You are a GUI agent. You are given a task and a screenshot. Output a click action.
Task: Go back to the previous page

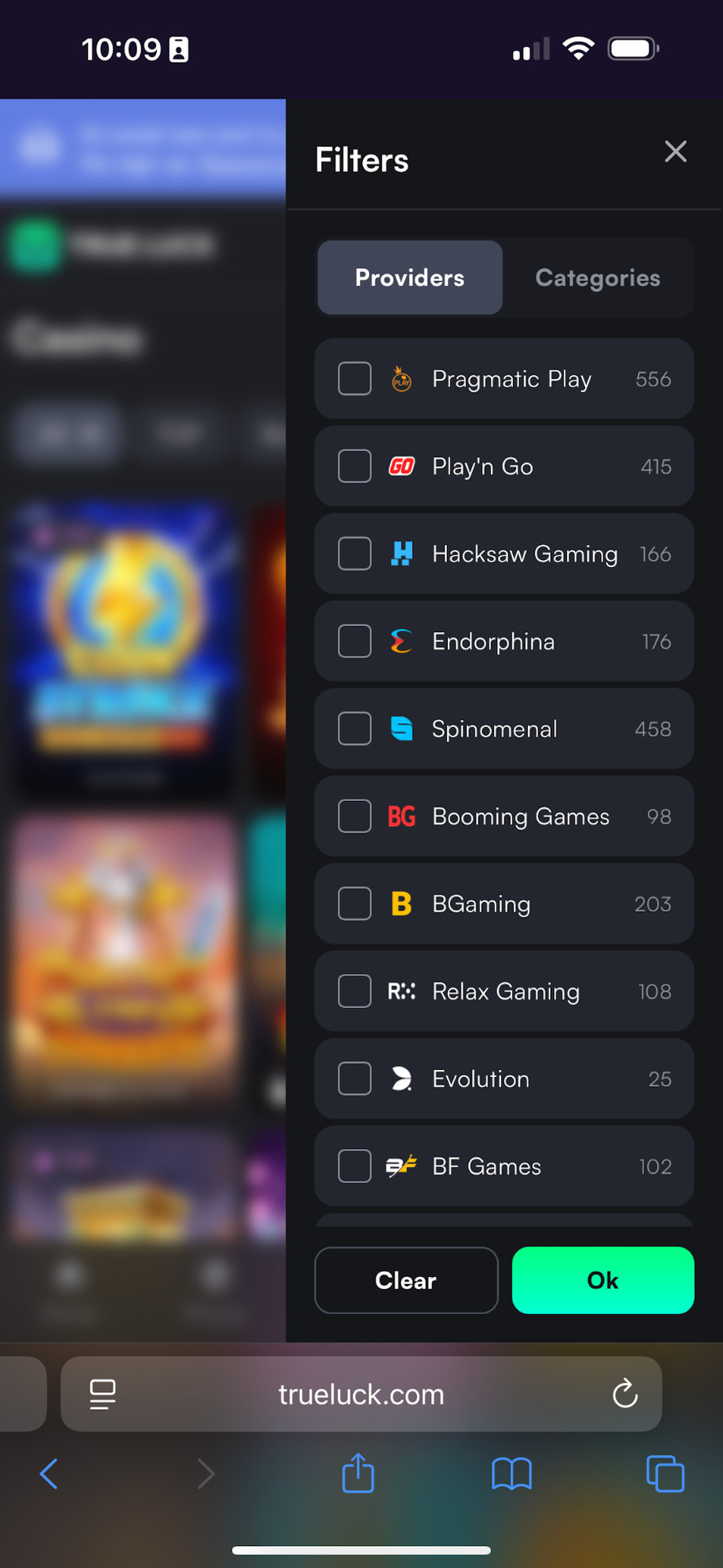pos(49,1474)
